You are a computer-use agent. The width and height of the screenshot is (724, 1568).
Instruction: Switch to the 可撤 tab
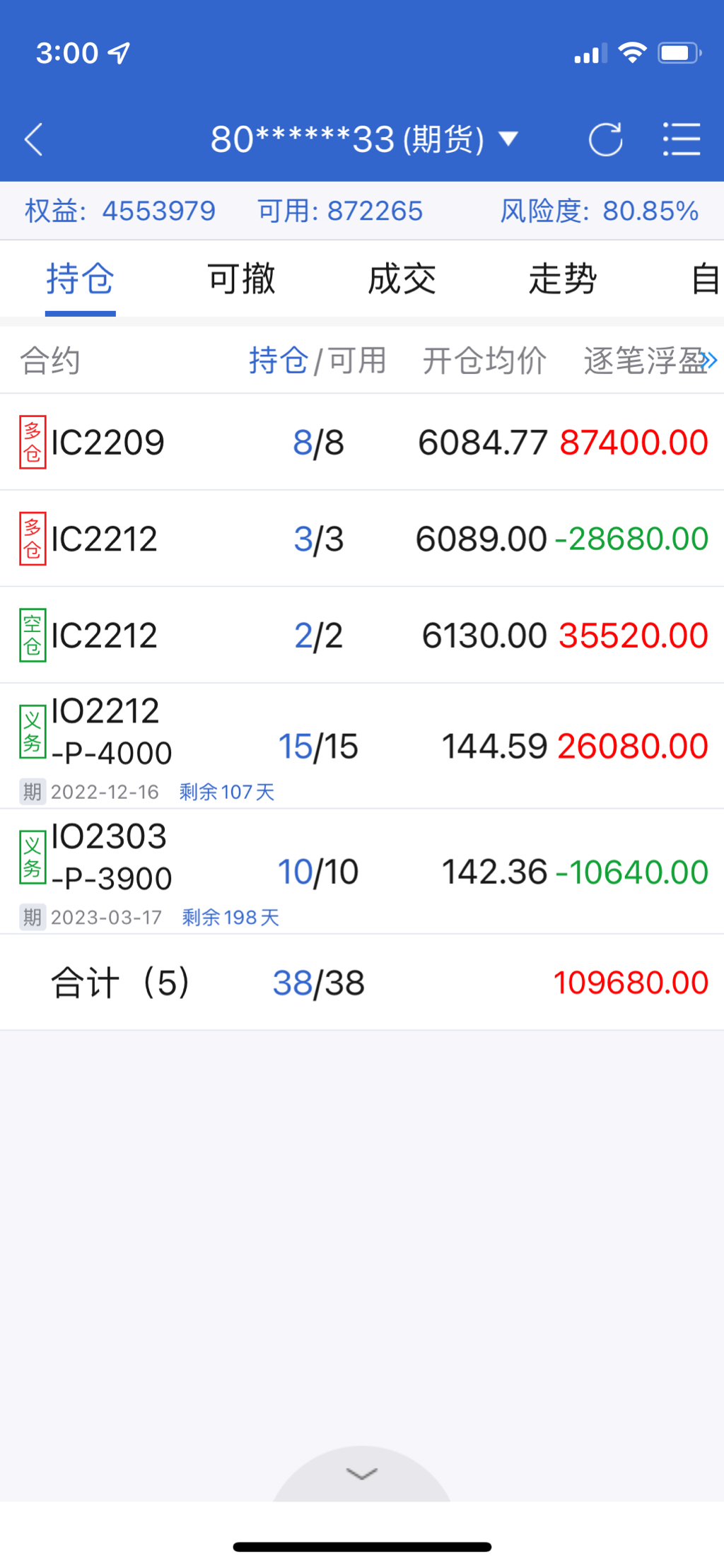pyautogui.click(x=241, y=279)
